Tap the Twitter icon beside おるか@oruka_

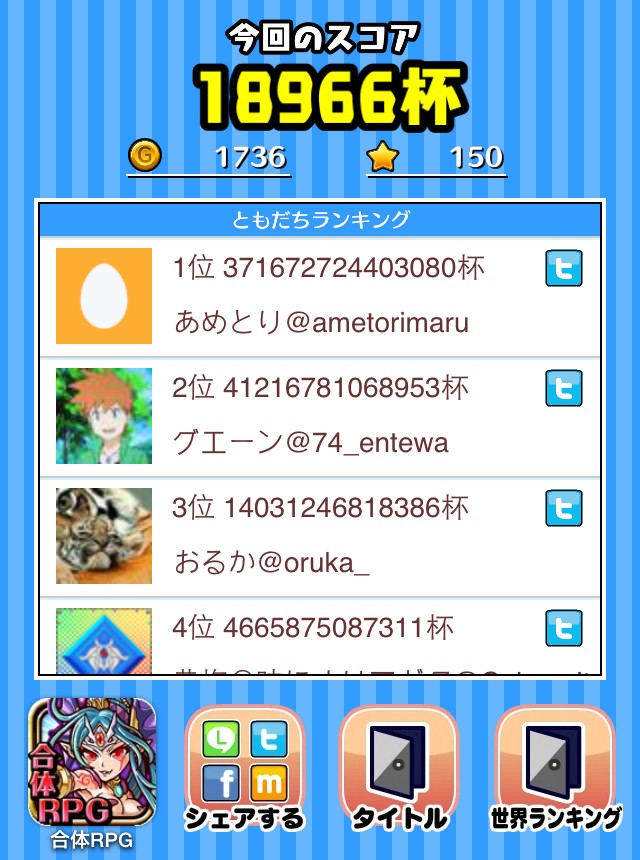[564, 508]
